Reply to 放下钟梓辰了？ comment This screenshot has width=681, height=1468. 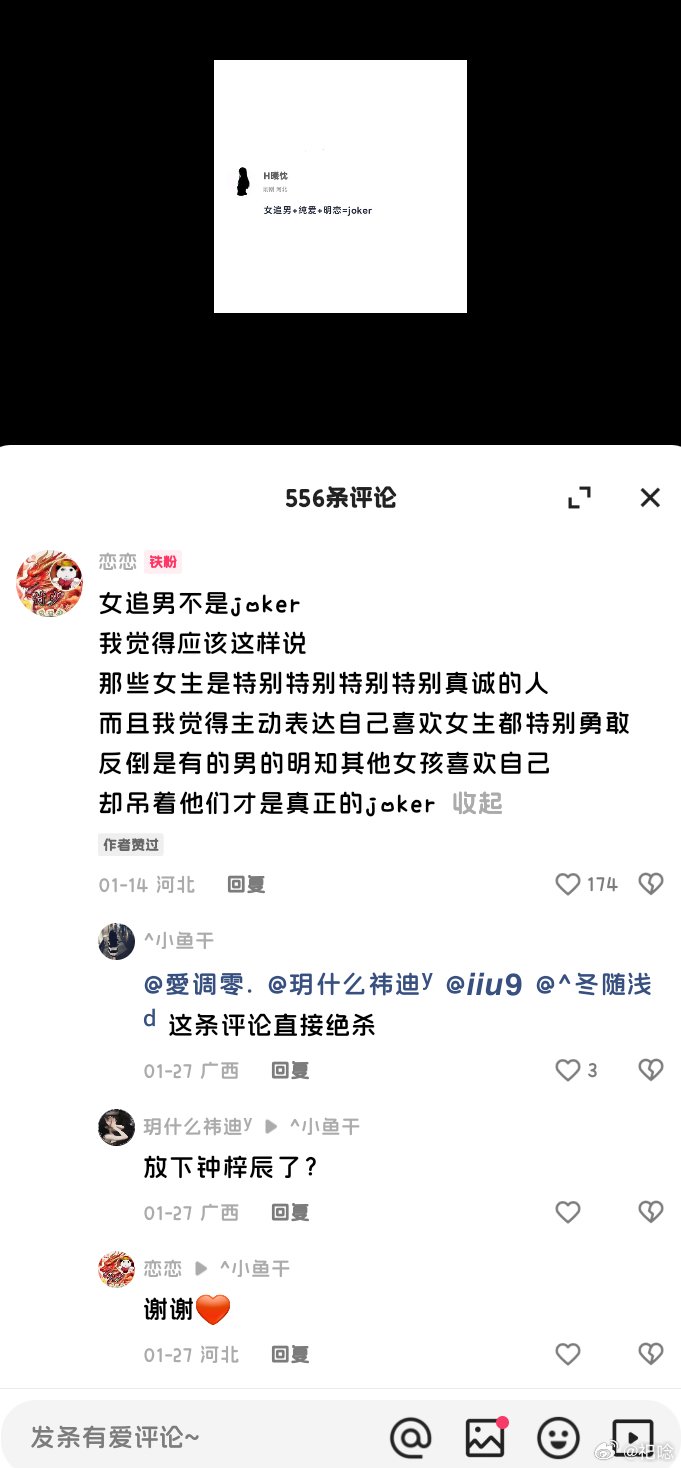click(x=290, y=1213)
